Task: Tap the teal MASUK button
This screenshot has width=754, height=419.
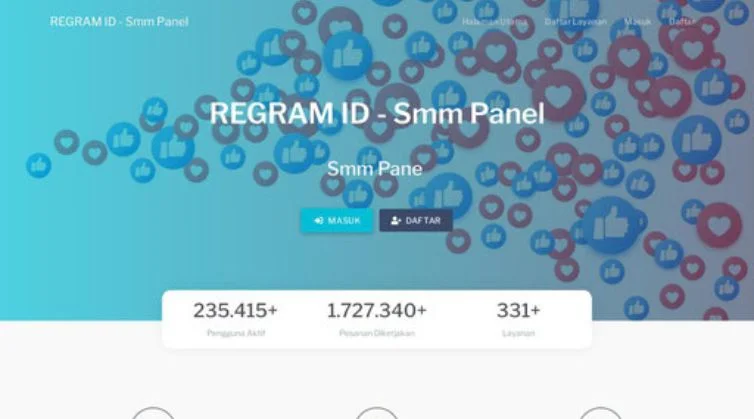Action: 337,220
